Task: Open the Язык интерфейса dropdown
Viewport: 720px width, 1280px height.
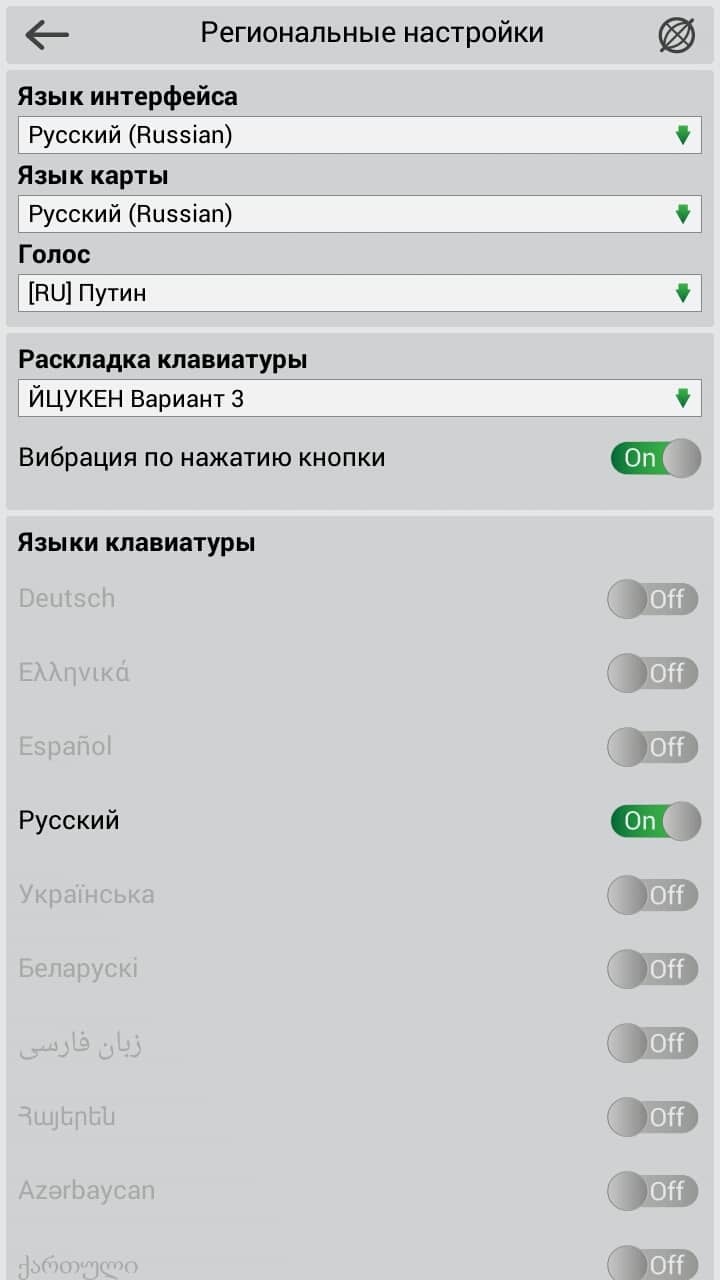Action: coord(359,135)
